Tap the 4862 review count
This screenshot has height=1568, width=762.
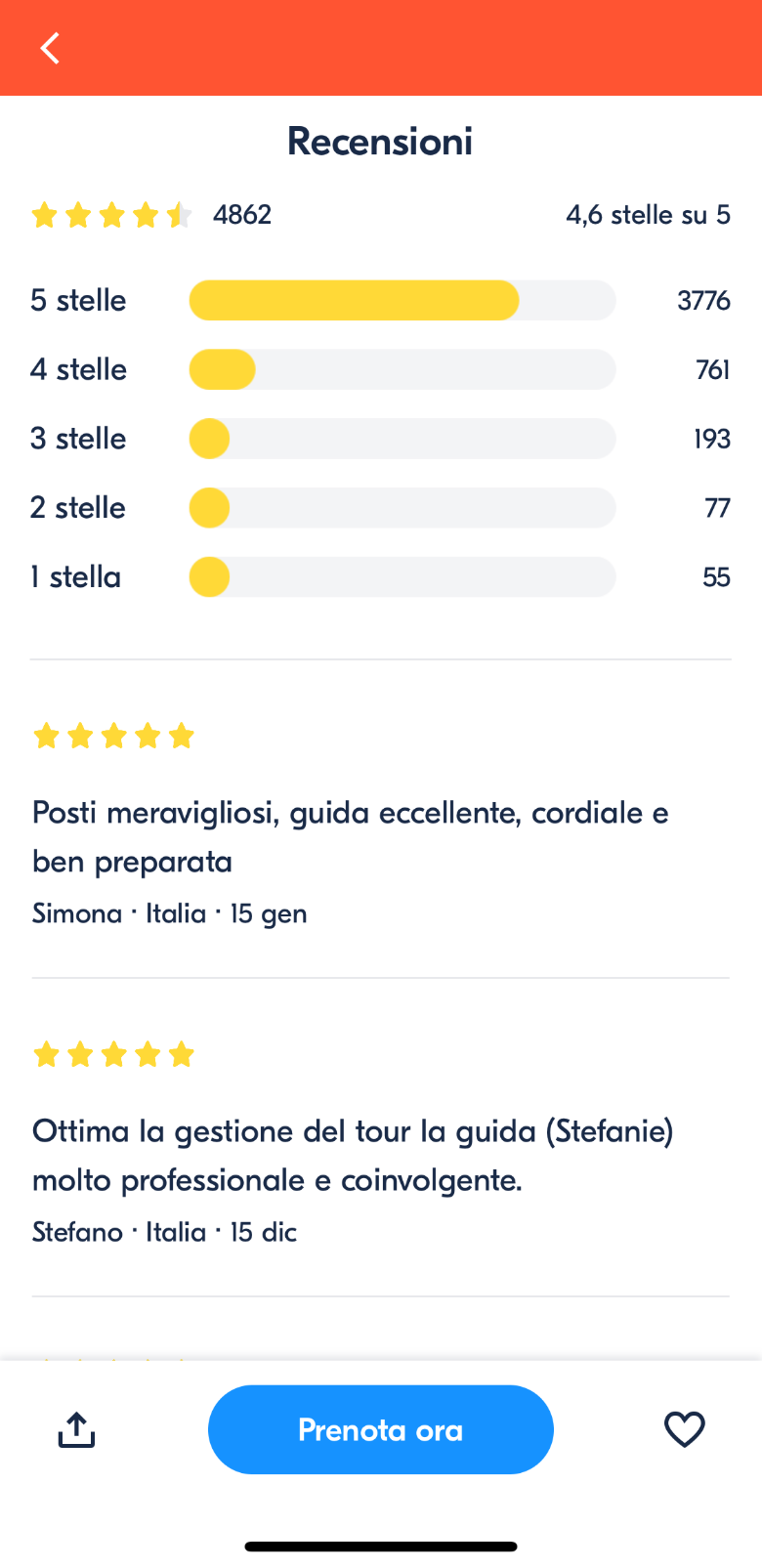244,215
